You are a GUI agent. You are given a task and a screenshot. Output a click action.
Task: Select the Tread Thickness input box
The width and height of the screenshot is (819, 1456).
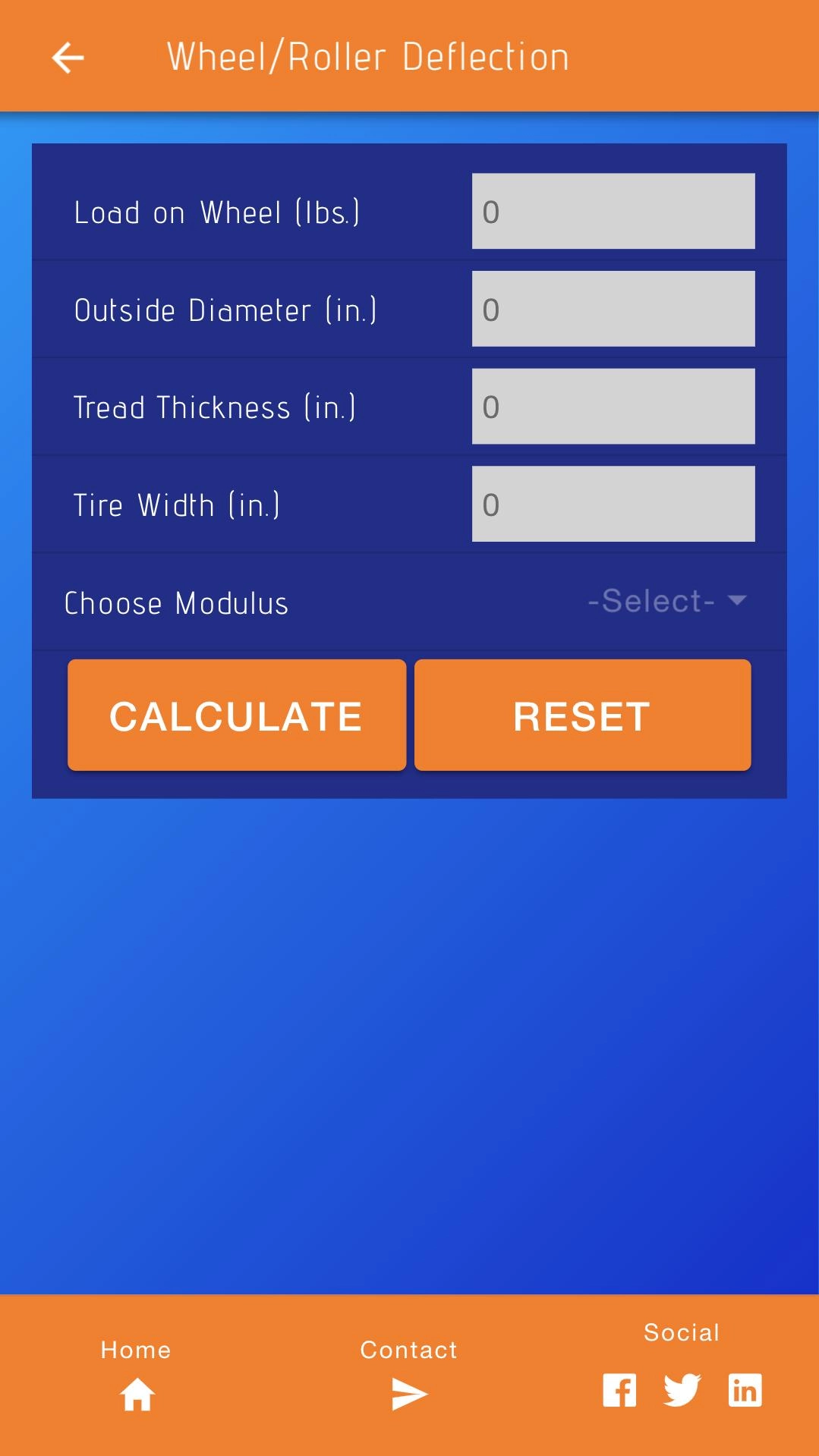[613, 407]
